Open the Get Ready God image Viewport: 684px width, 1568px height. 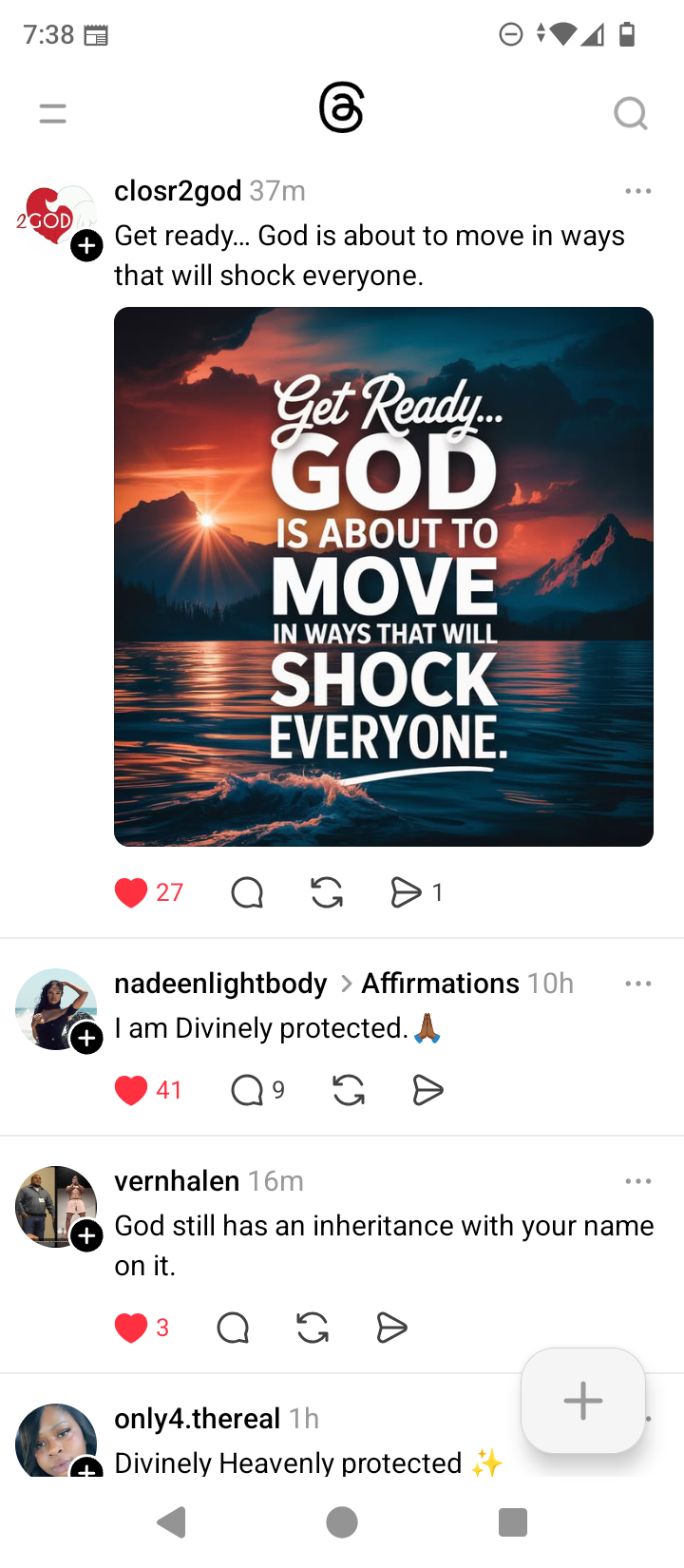[x=384, y=576]
